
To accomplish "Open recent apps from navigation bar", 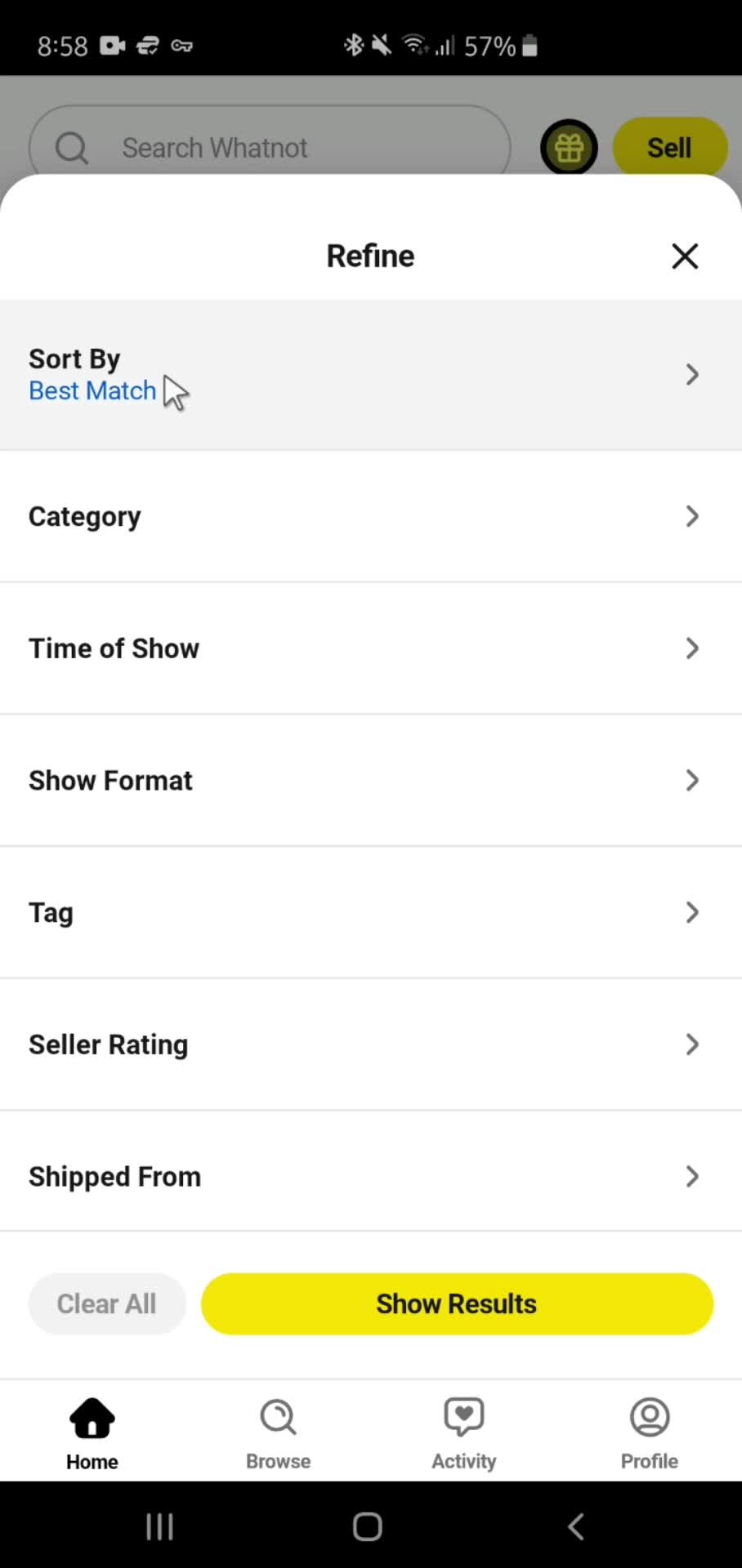I will (159, 1526).
